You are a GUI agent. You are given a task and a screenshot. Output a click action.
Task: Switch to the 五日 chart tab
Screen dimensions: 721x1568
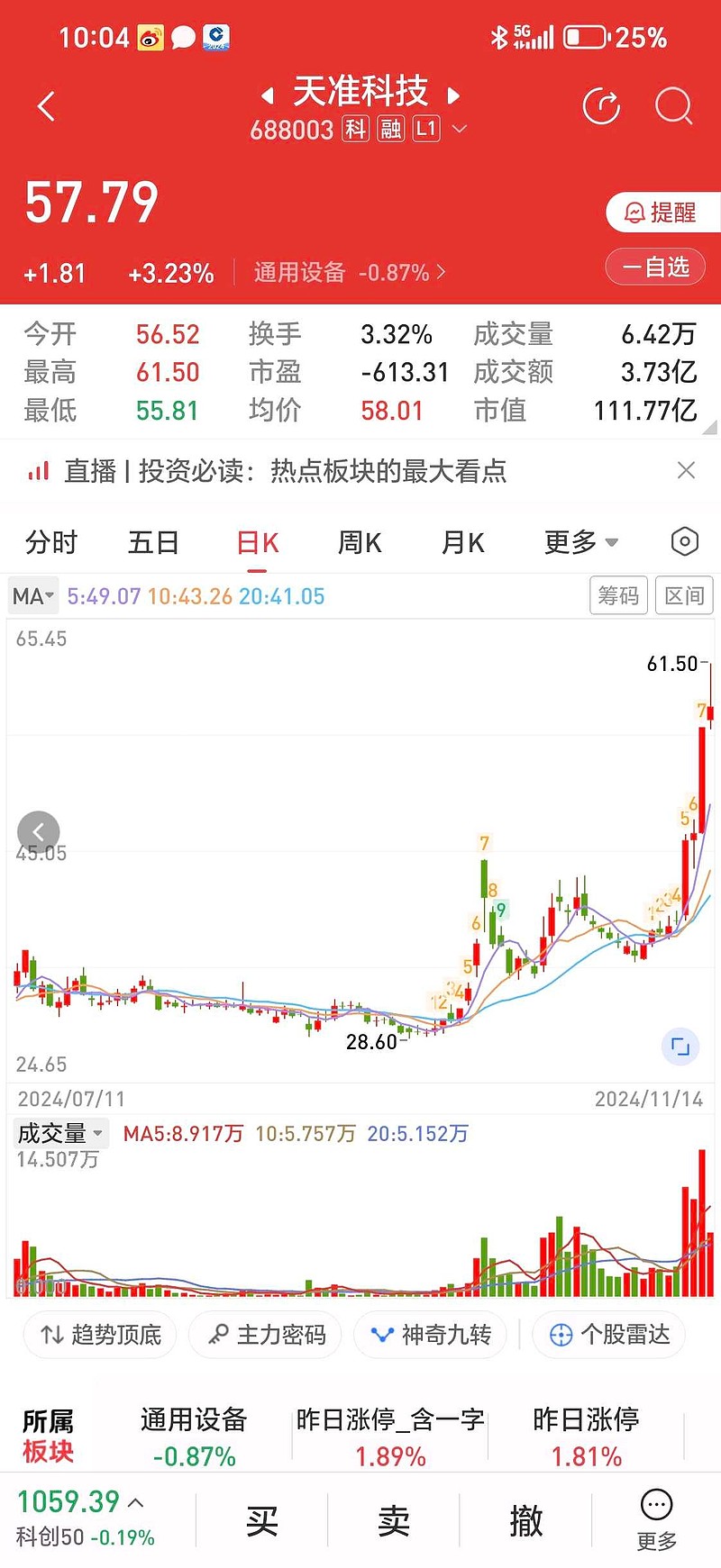pyautogui.click(x=153, y=542)
